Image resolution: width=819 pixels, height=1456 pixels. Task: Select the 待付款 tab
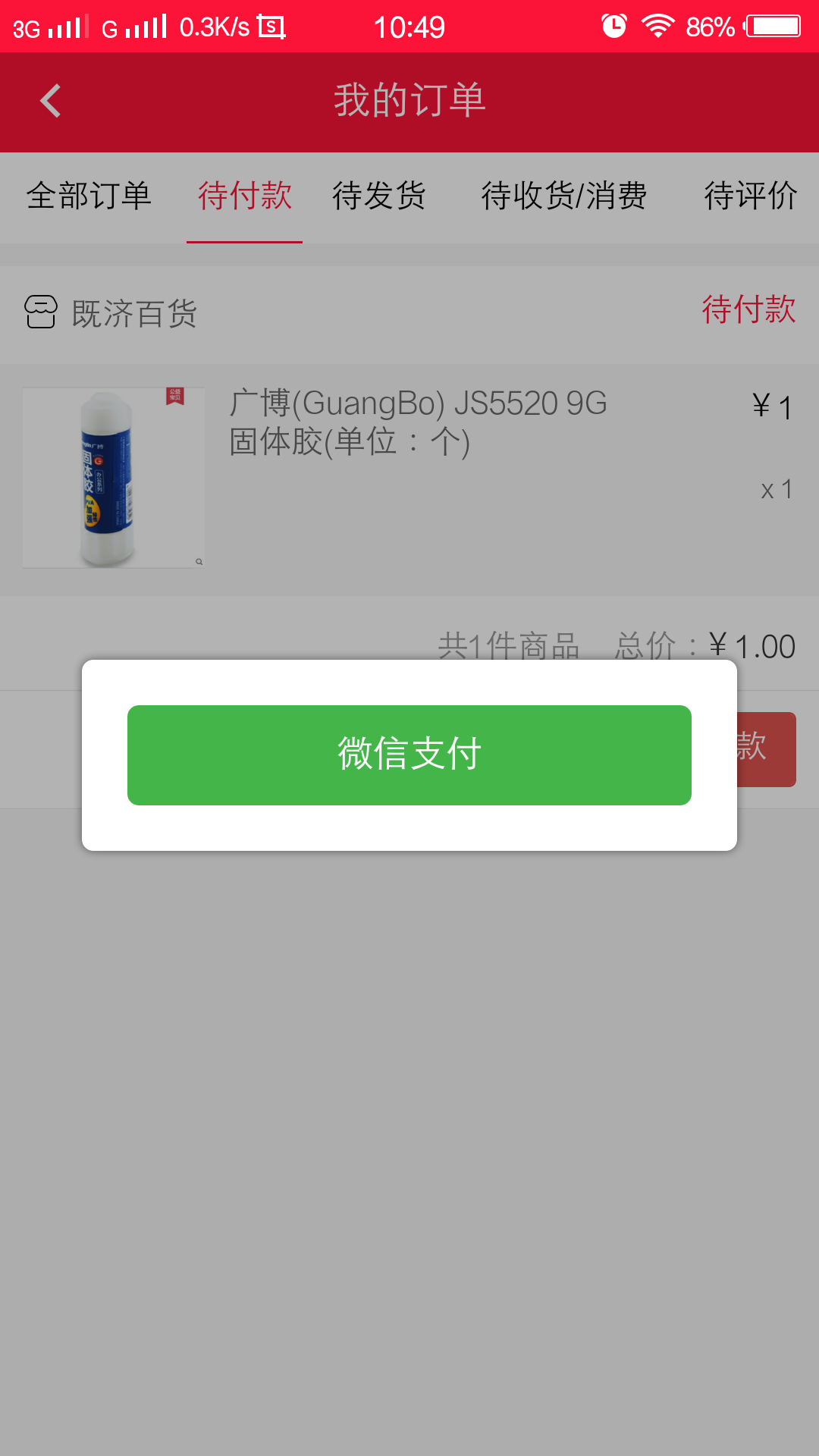[x=244, y=196]
